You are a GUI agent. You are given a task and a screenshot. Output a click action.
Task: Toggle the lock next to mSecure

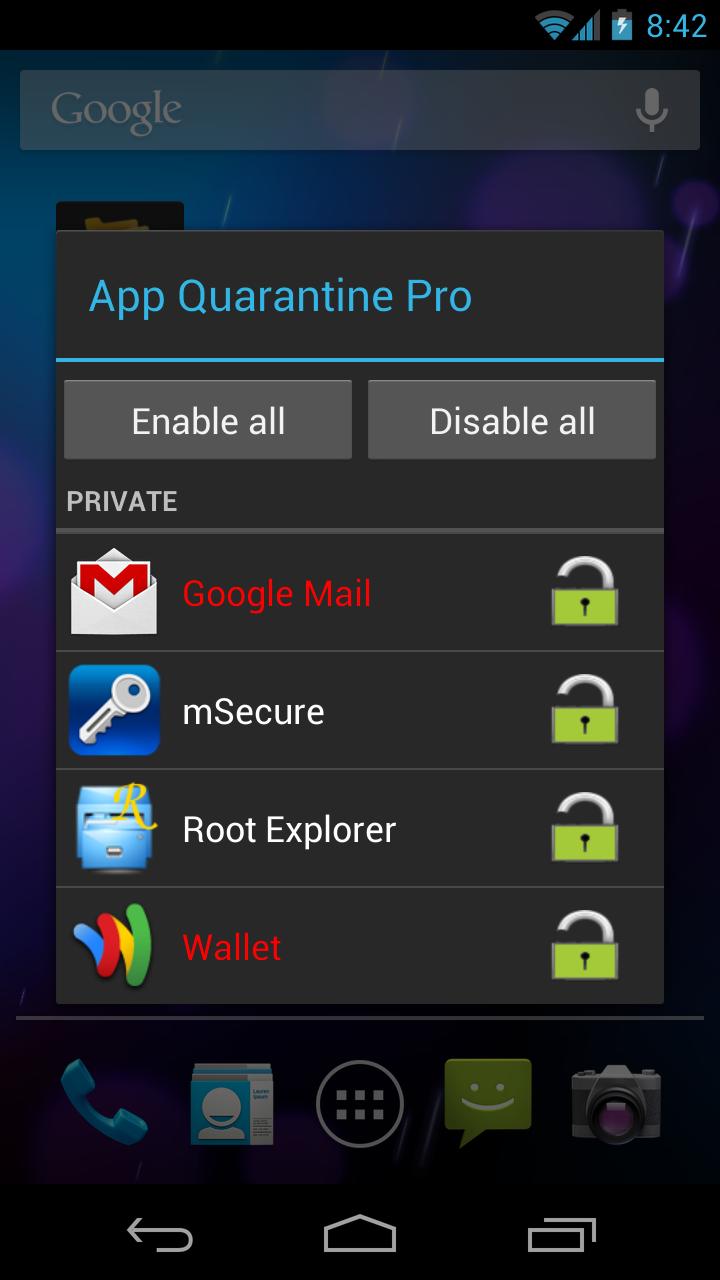click(585, 710)
